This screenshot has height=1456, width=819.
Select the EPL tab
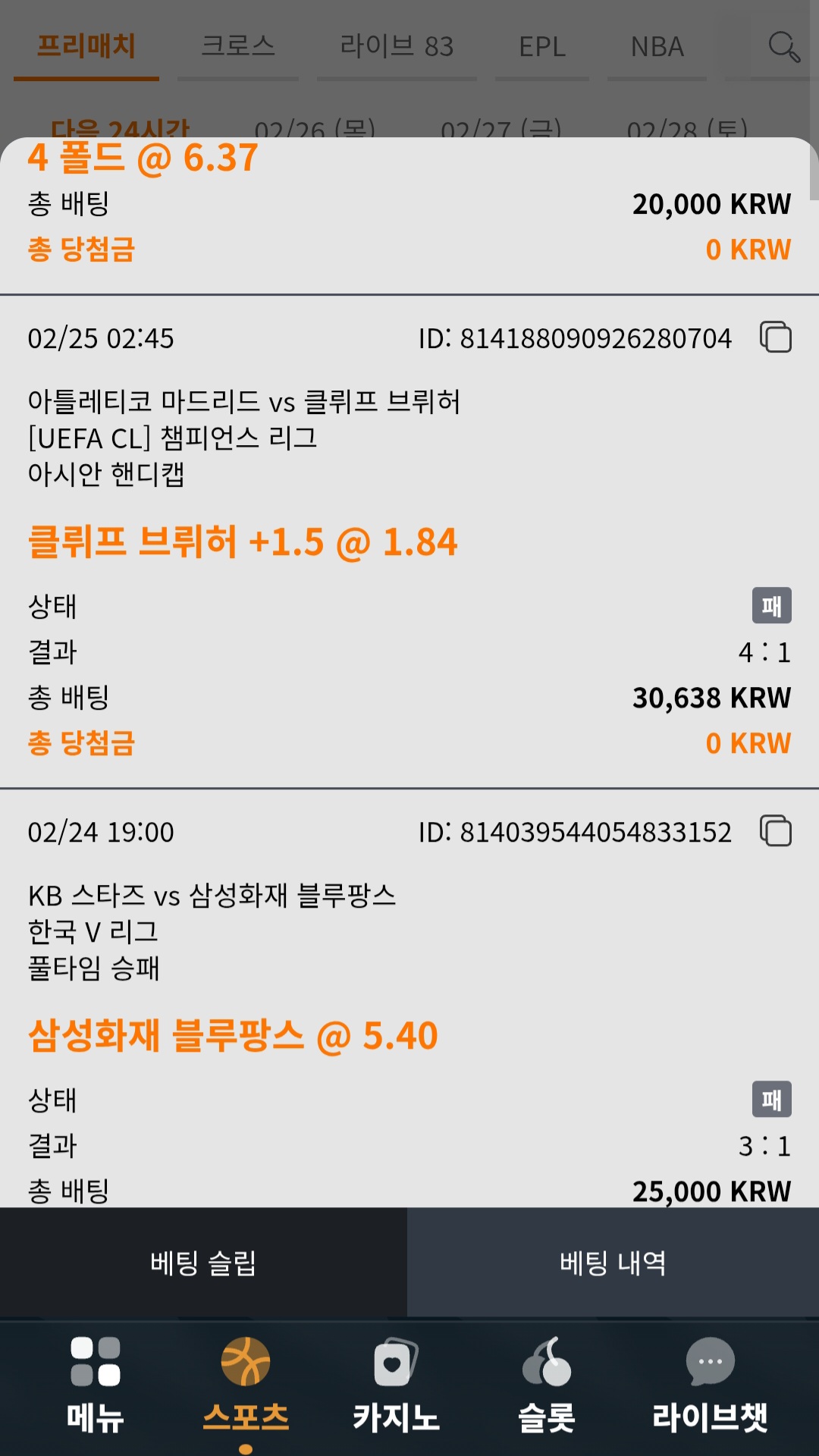tap(542, 47)
